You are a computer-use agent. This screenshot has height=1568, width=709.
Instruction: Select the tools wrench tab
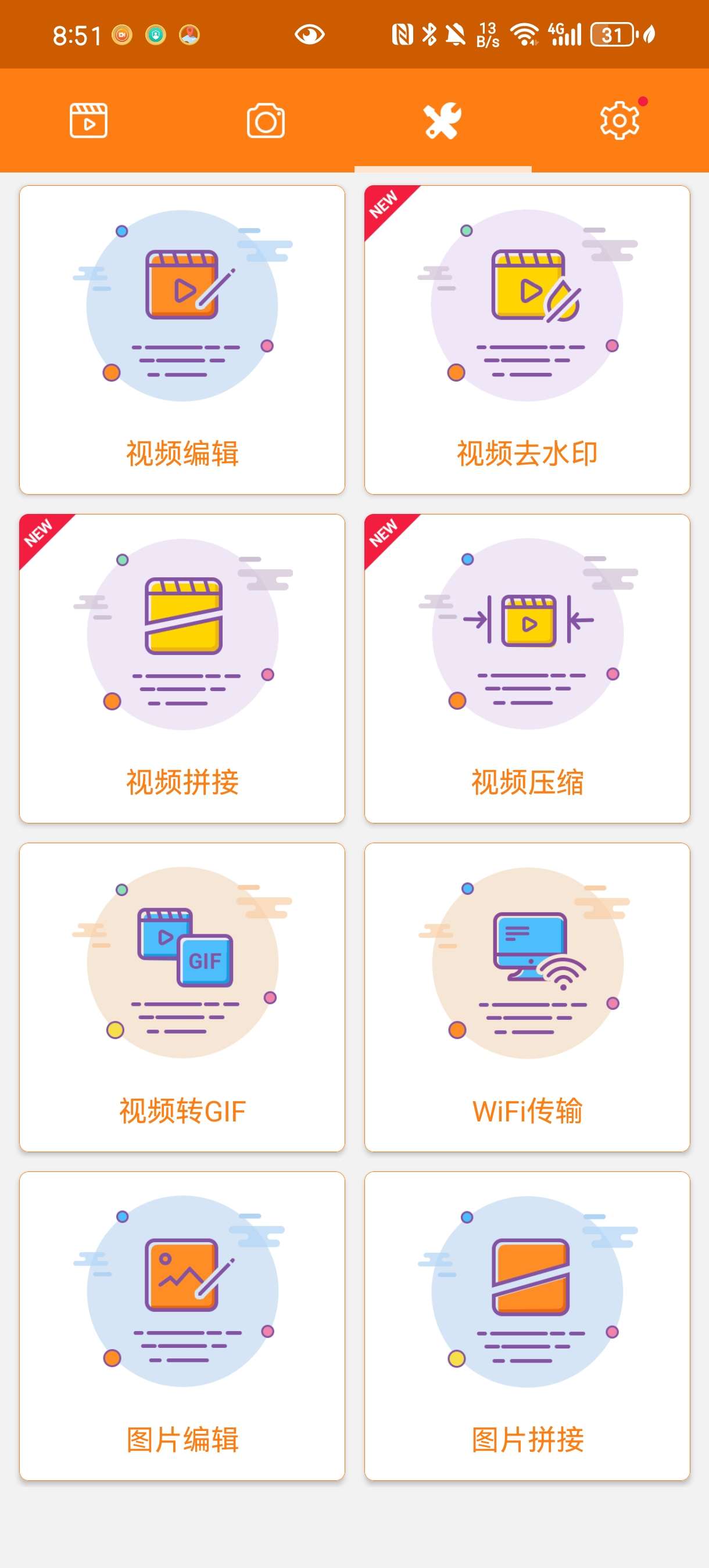pos(443,121)
